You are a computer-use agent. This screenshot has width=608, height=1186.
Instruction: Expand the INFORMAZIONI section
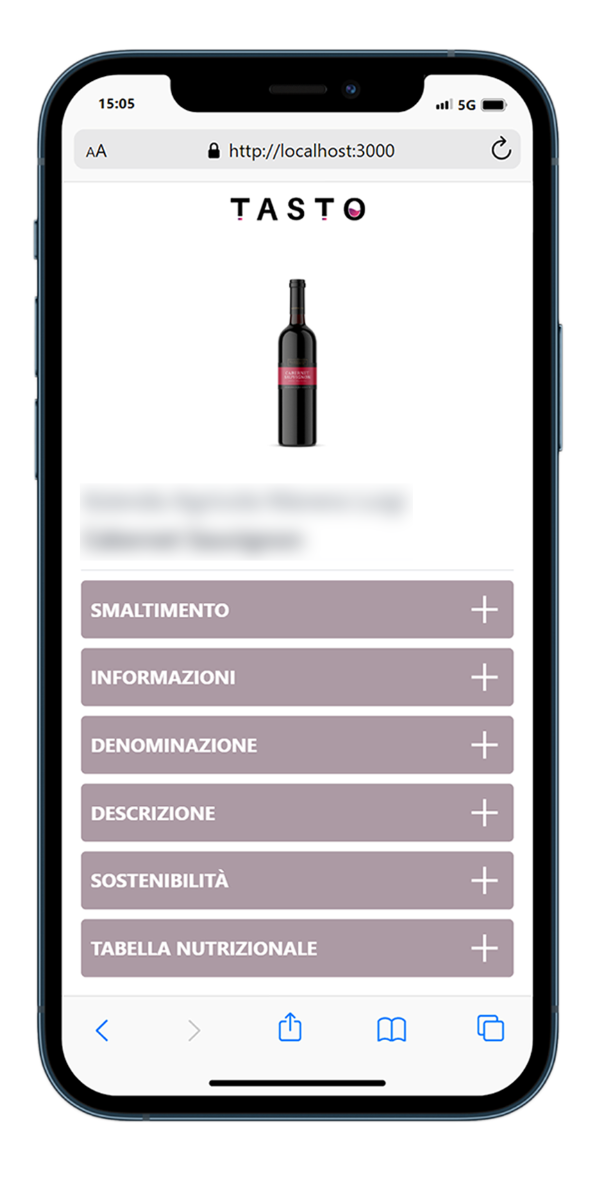click(297, 677)
